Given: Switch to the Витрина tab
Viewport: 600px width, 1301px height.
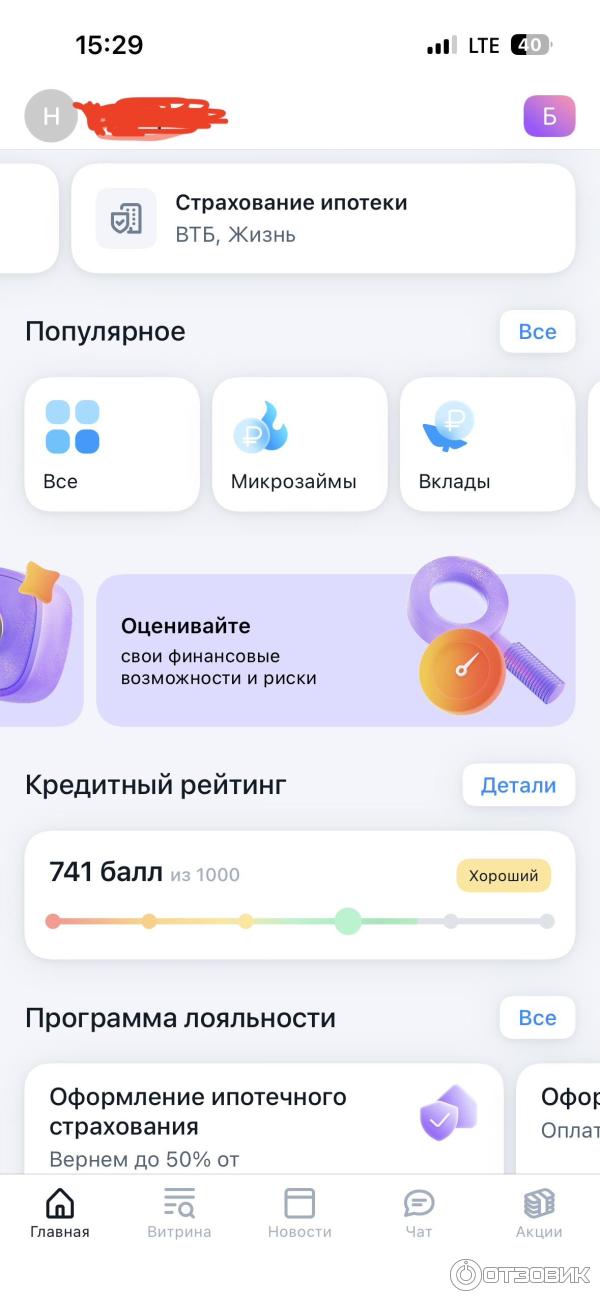Looking at the screenshot, I should click(179, 1214).
